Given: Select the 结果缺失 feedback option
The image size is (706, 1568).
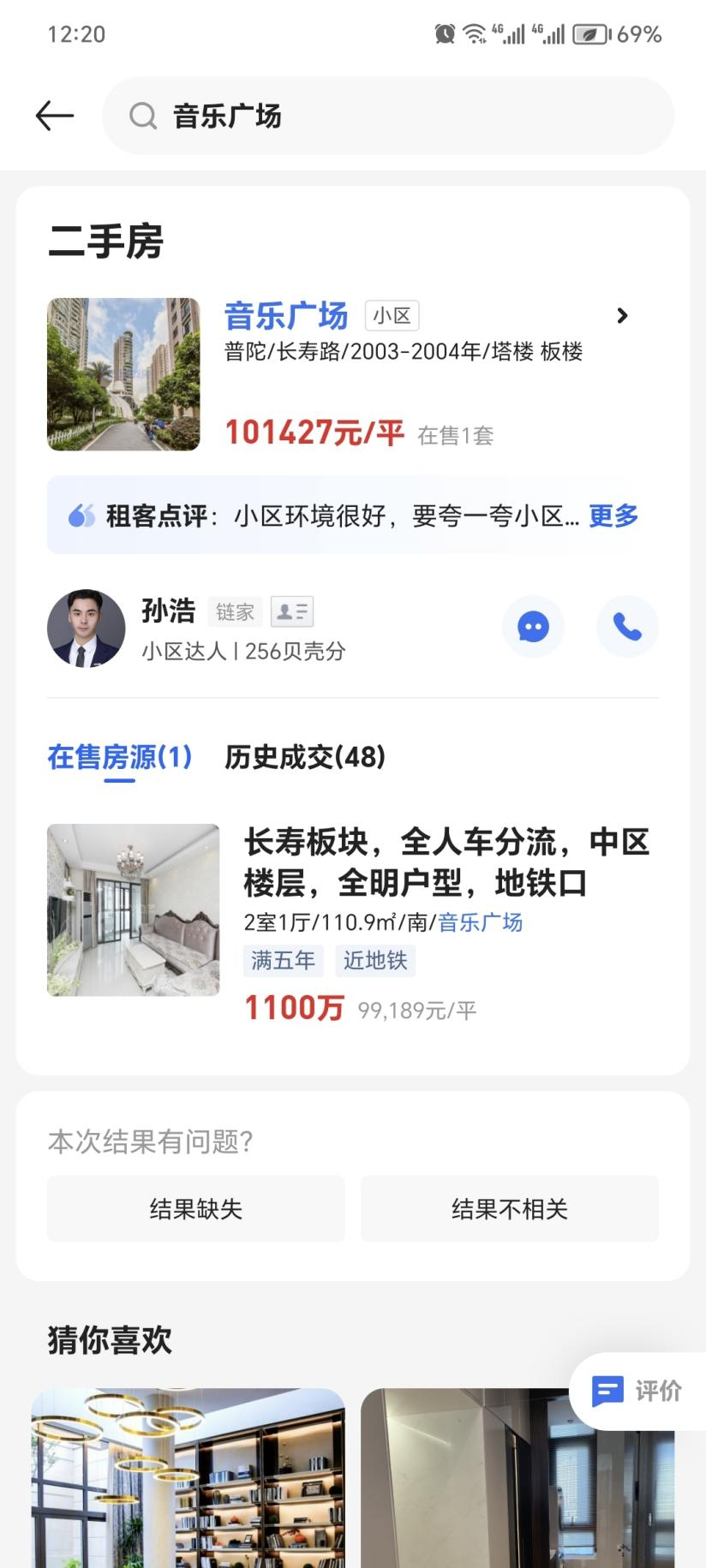Looking at the screenshot, I should (195, 1208).
